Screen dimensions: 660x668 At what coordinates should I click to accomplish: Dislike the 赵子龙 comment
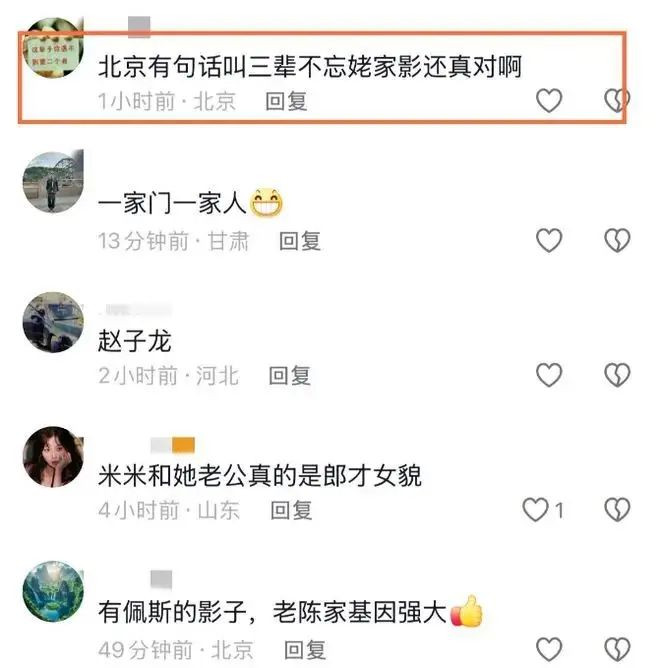pos(617,375)
